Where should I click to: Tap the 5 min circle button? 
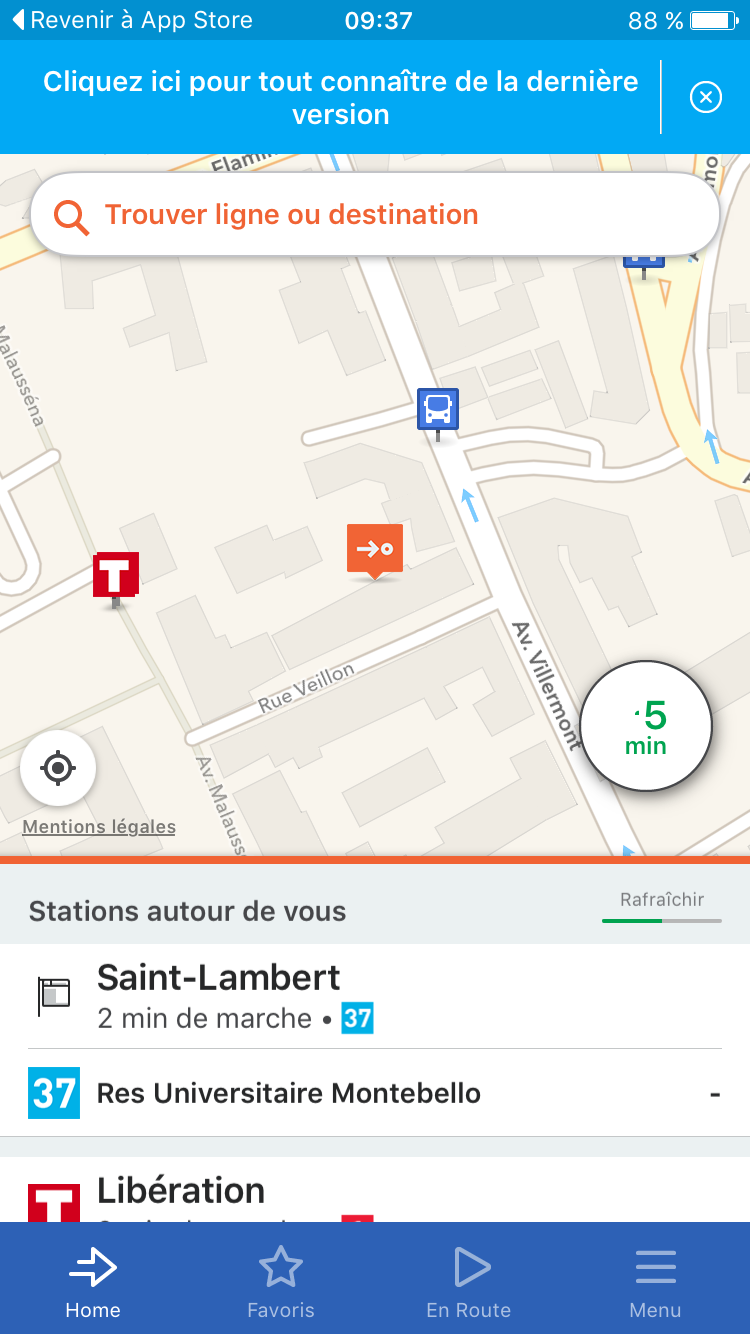pyautogui.click(x=646, y=727)
